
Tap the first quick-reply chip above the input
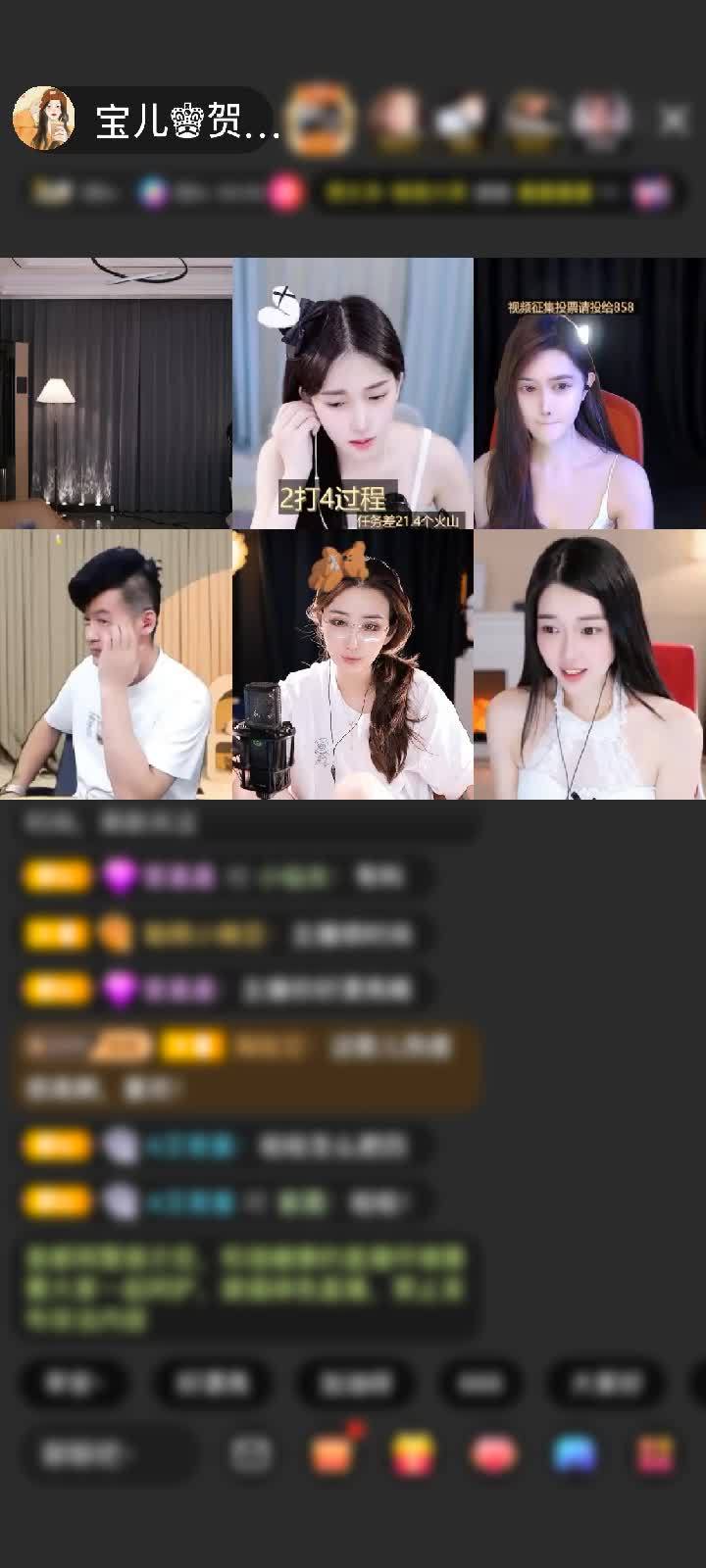click(x=74, y=1383)
